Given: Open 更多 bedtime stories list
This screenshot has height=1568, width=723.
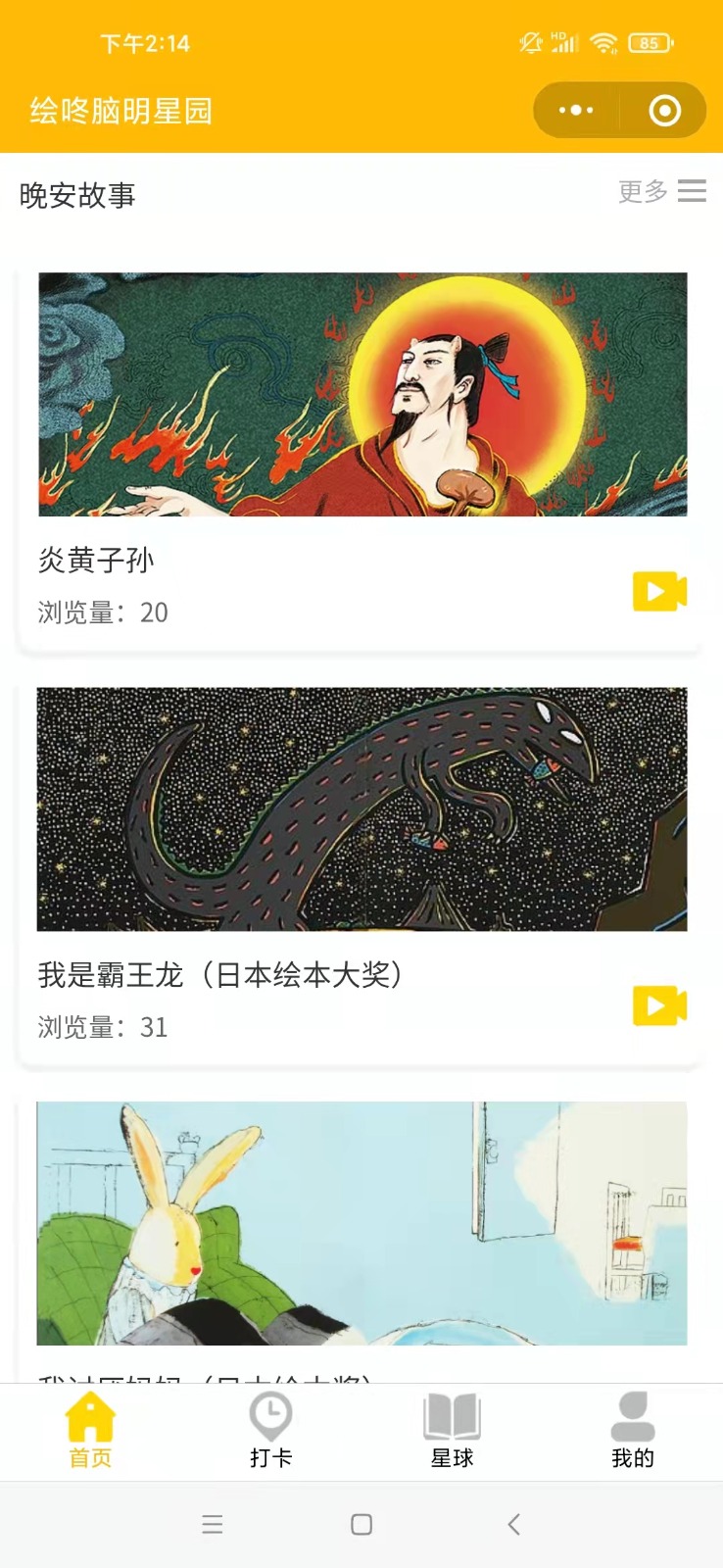Looking at the screenshot, I should (661, 191).
